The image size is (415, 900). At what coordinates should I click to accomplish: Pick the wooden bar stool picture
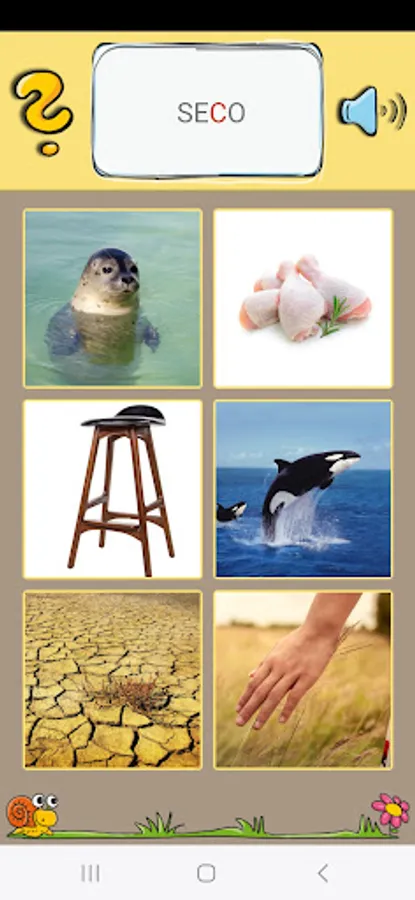[113, 489]
